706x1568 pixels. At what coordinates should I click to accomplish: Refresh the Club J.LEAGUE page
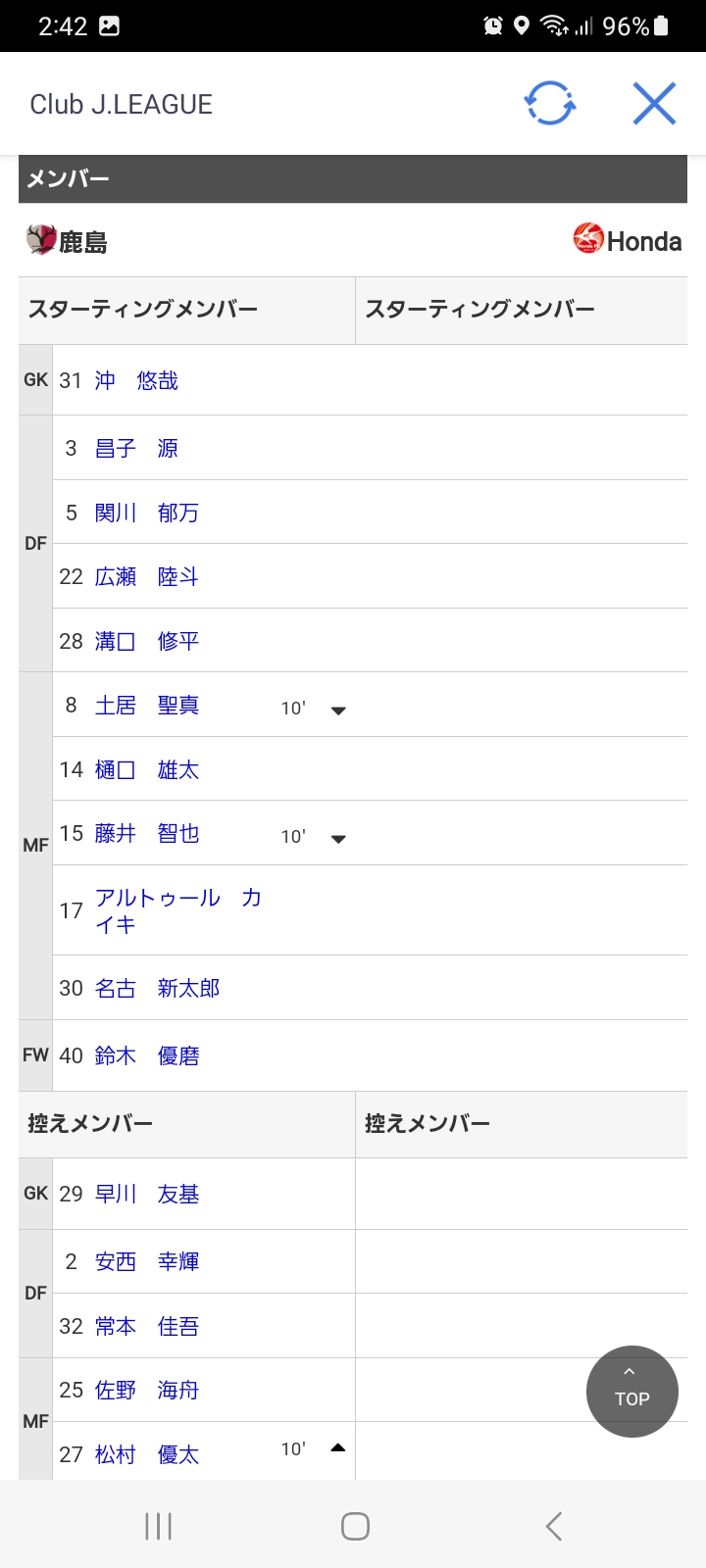coord(549,104)
